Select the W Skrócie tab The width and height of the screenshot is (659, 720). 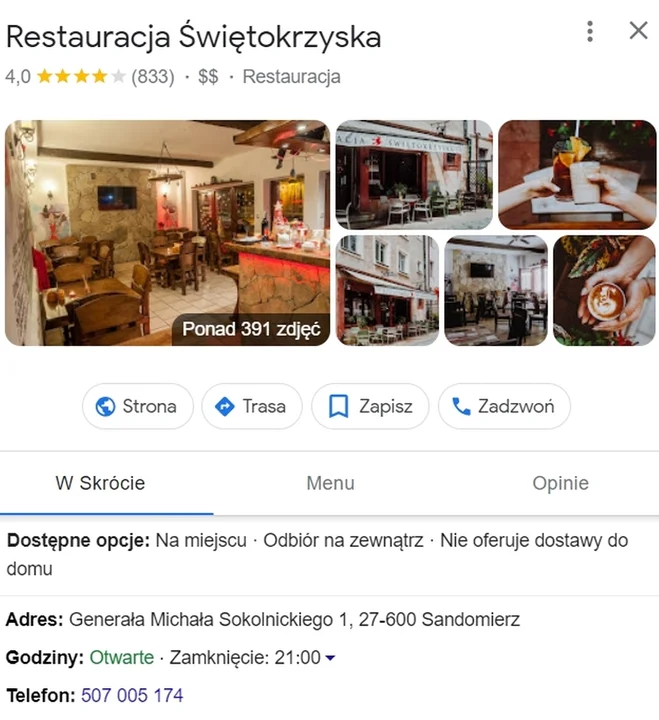[x=100, y=483]
